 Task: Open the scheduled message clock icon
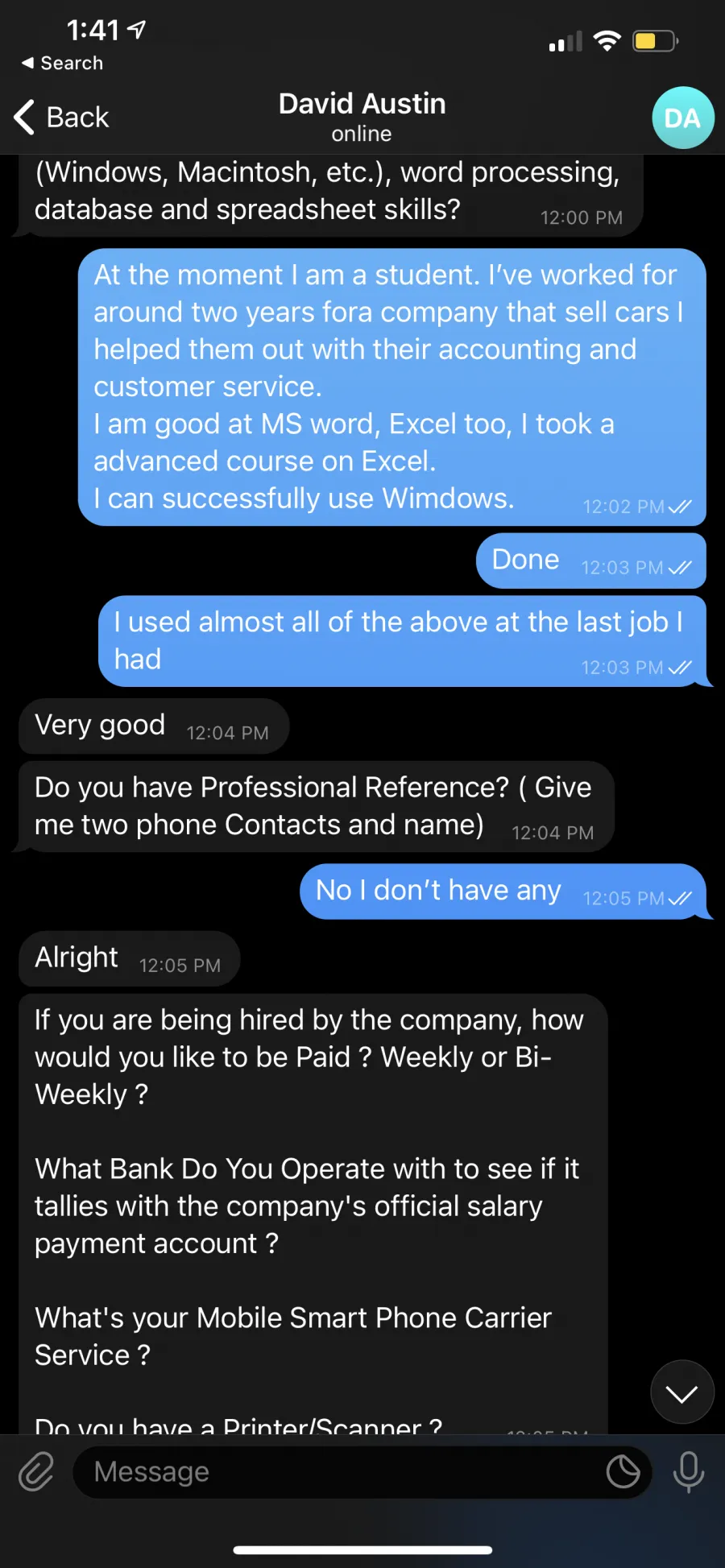click(x=623, y=1472)
